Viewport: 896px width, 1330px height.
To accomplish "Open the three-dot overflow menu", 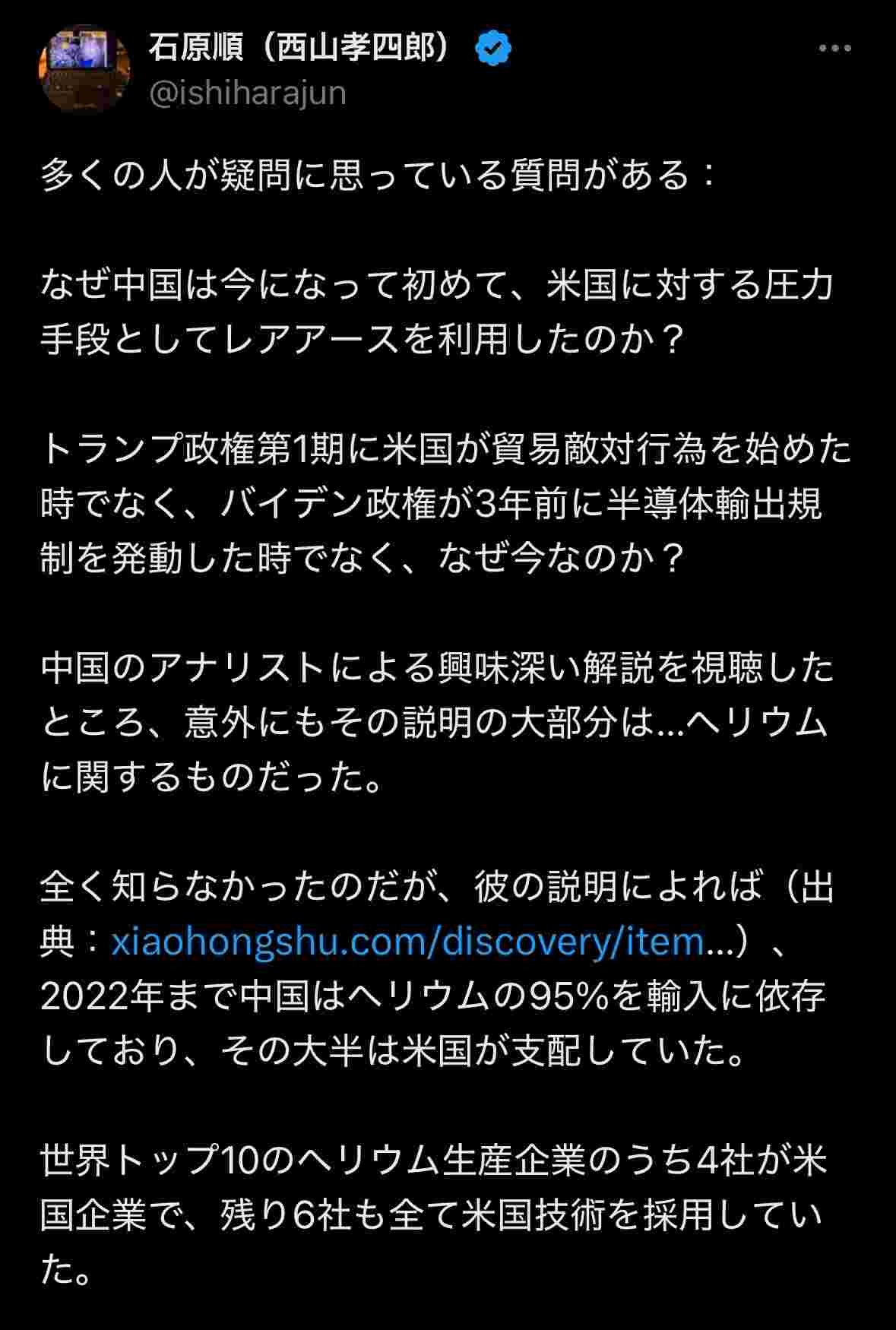I will (x=834, y=49).
